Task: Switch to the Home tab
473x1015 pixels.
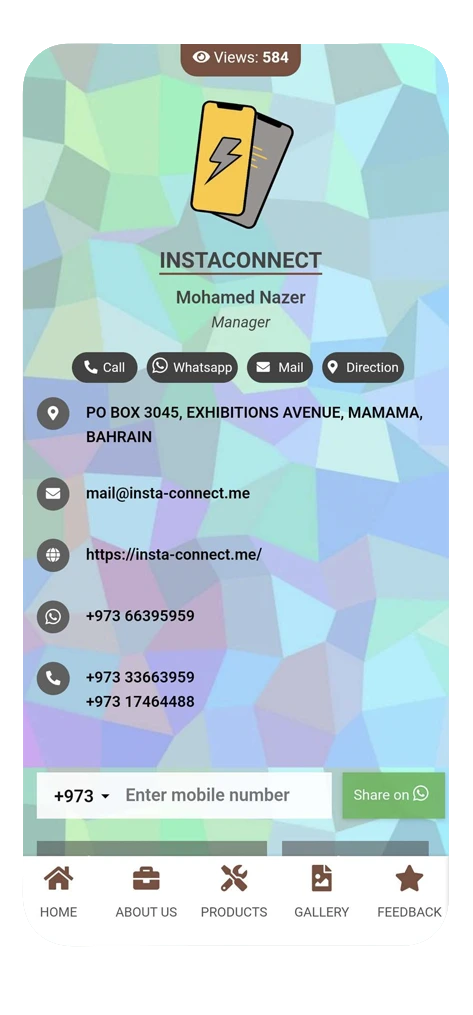Action: click(58, 891)
